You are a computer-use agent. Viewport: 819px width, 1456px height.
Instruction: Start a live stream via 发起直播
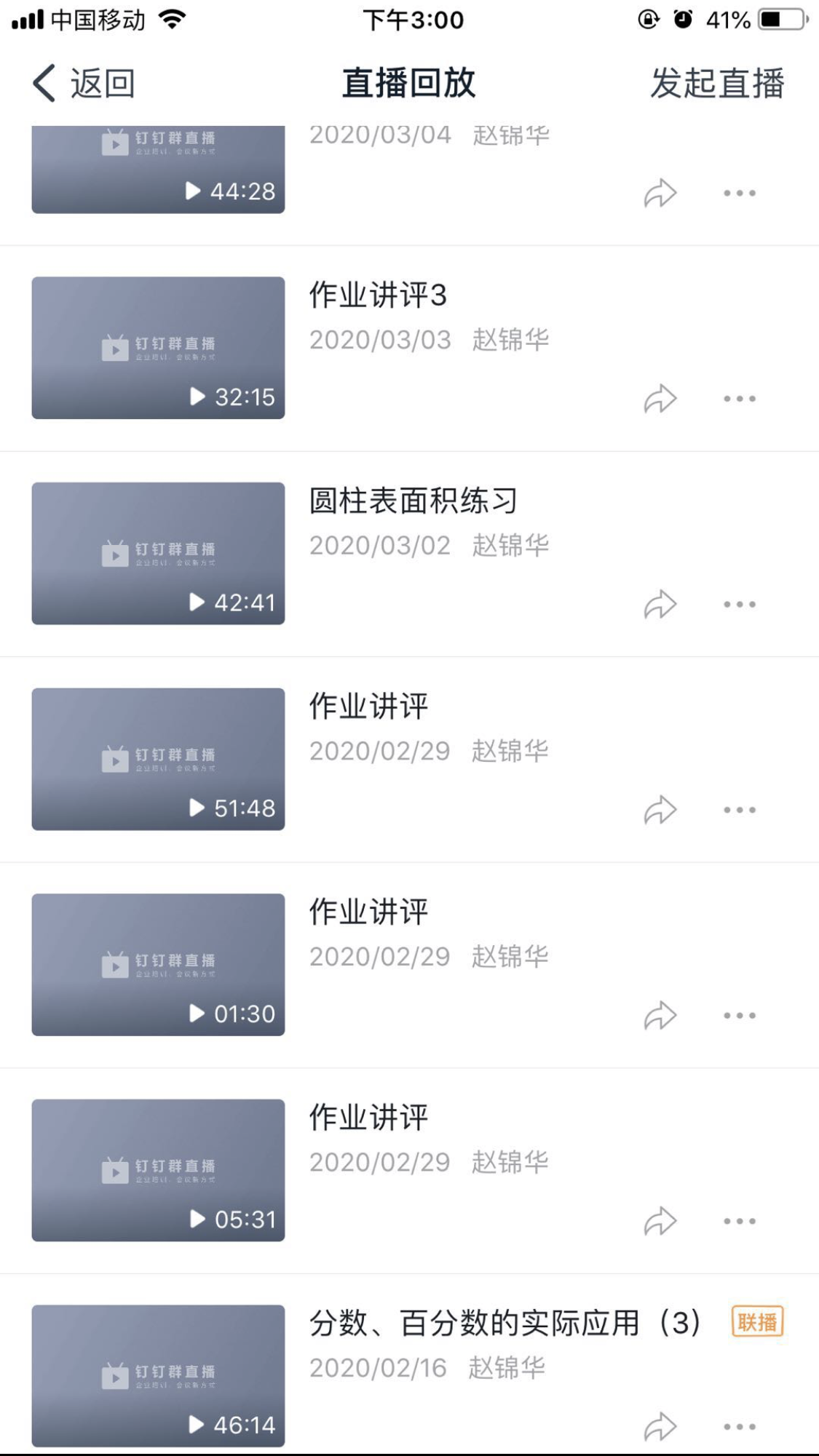pos(717,83)
